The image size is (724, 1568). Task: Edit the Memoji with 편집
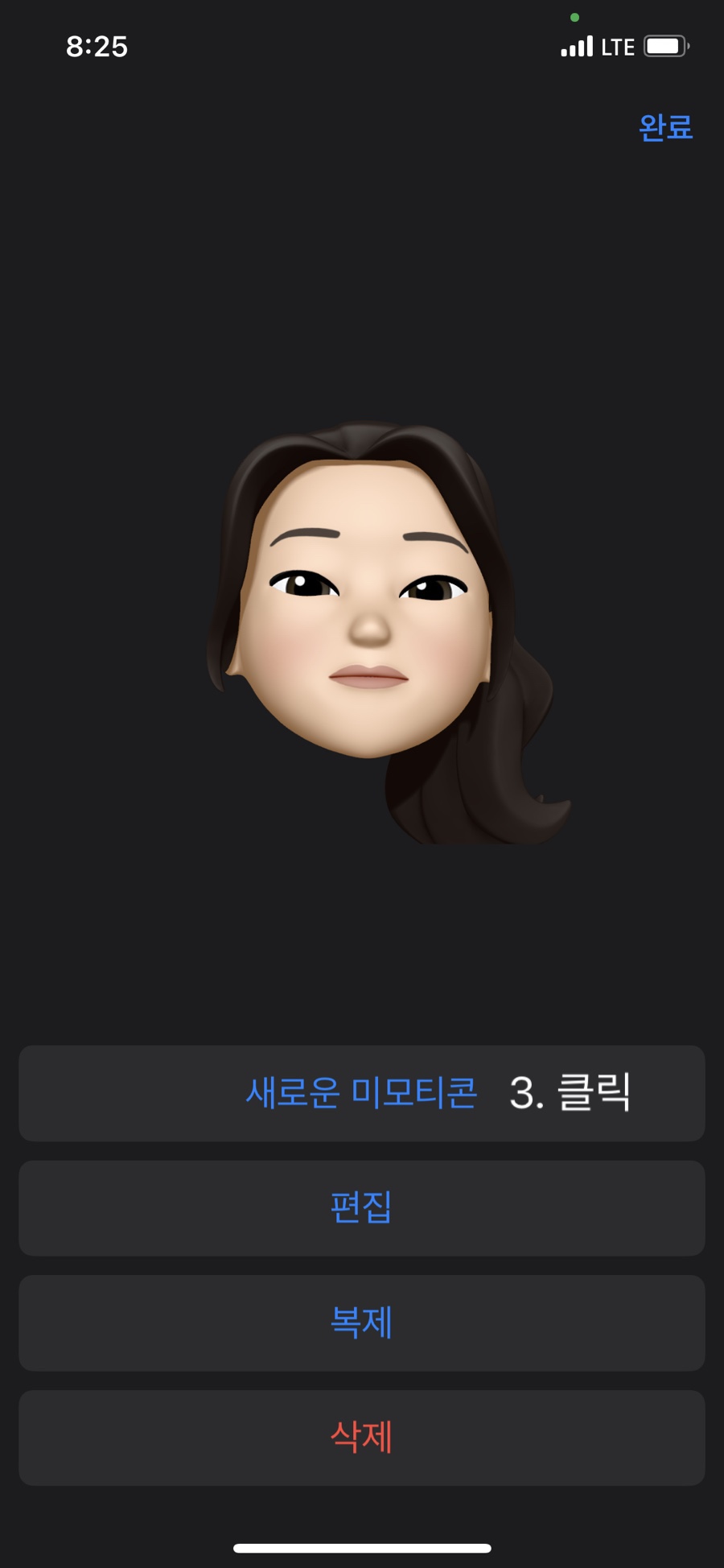362,1208
